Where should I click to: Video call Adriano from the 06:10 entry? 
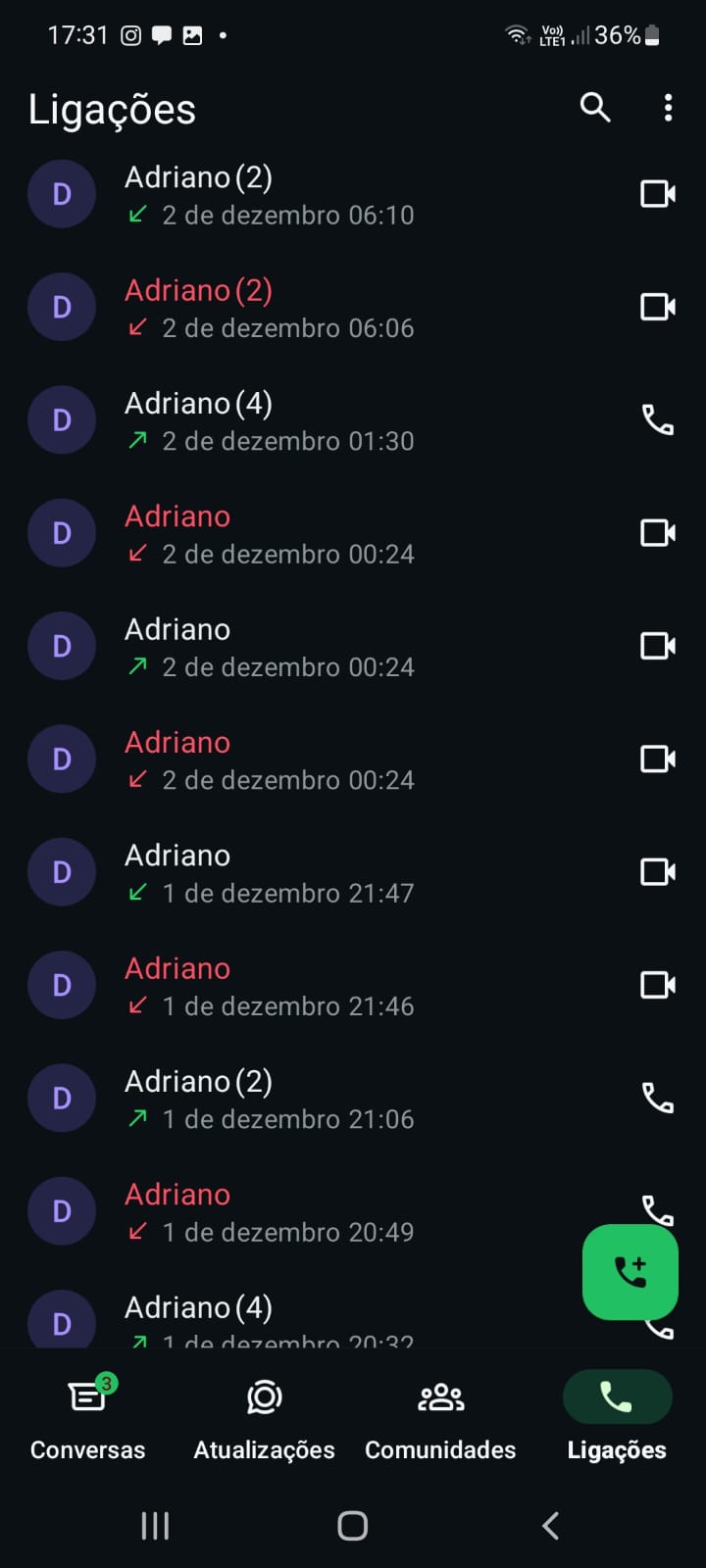click(657, 194)
